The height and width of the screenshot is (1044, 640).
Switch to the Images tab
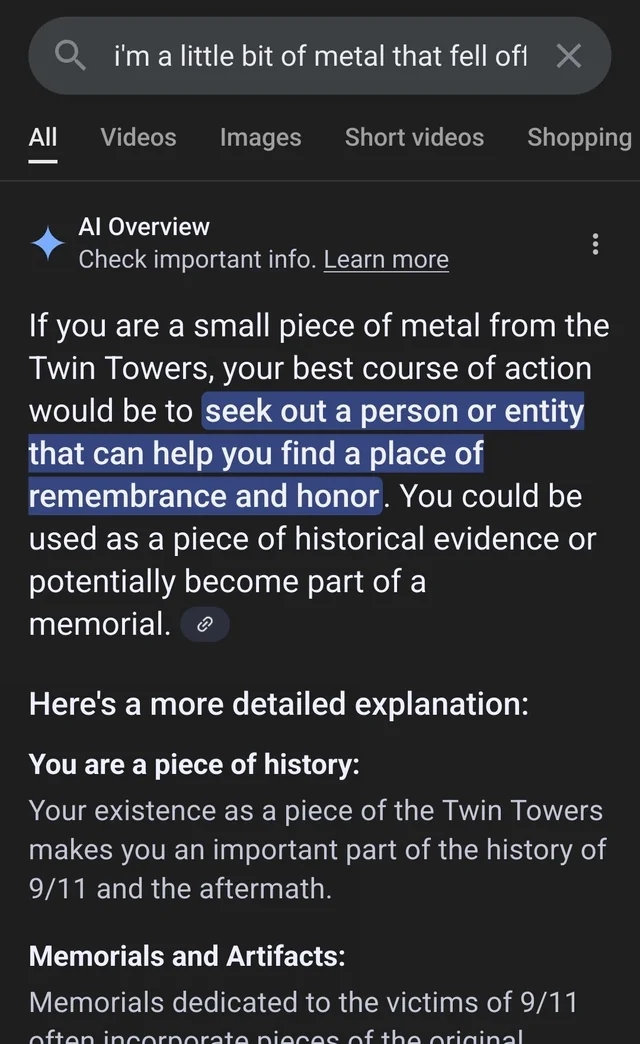tap(260, 137)
